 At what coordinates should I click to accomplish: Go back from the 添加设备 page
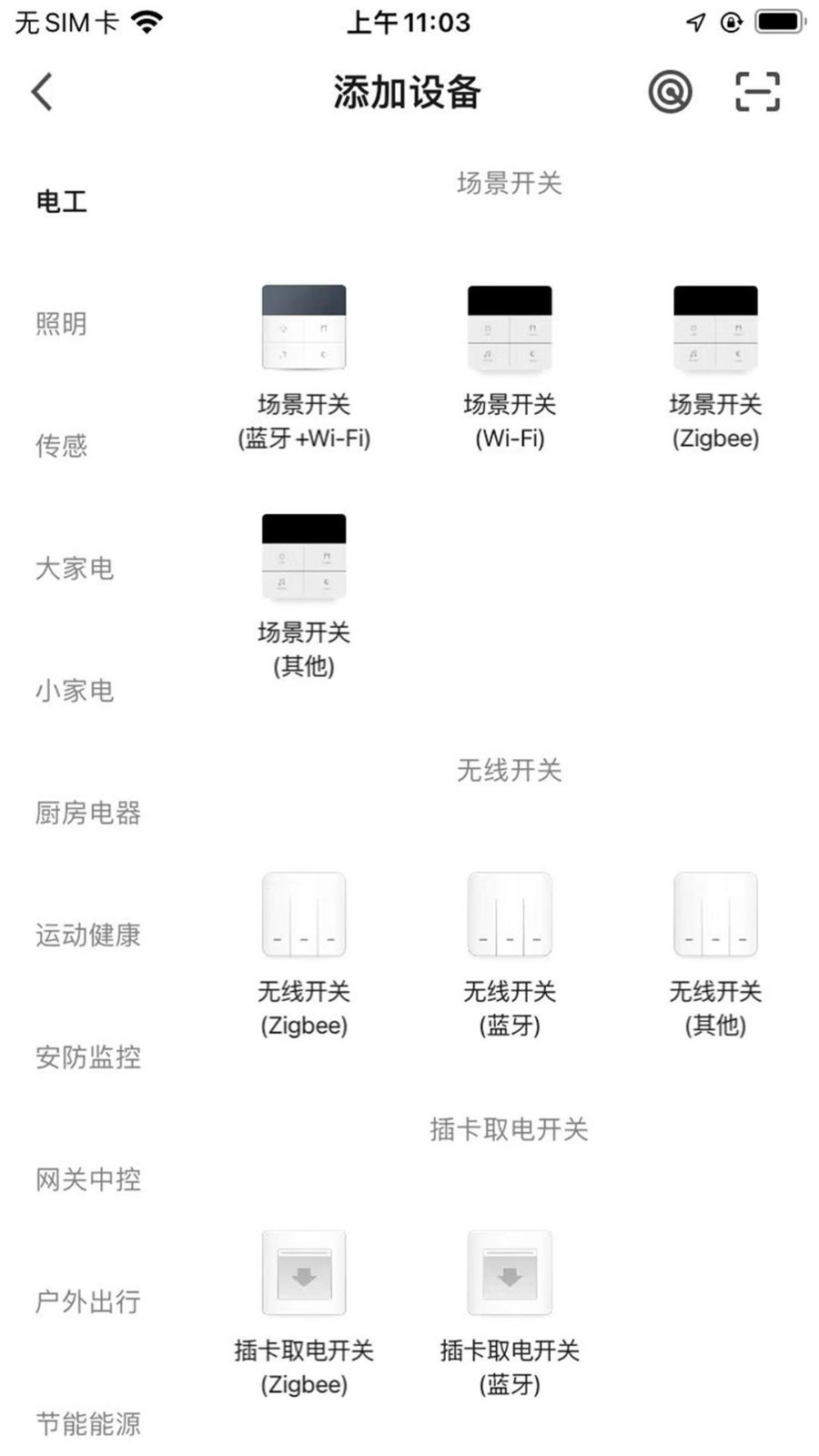point(42,92)
